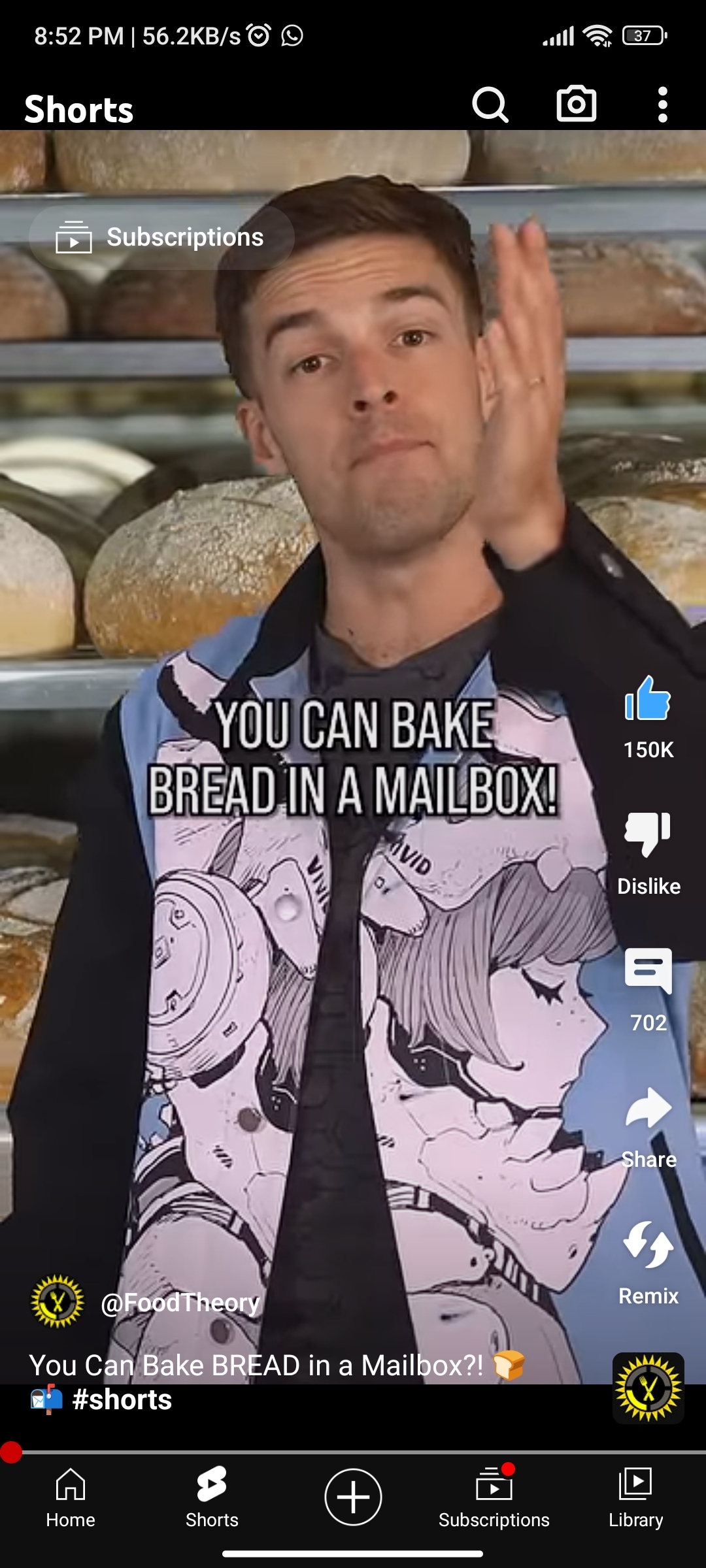Open Subscriptions in the bottom navigation
The width and height of the screenshot is (706, 1568).
[494, 1498]
